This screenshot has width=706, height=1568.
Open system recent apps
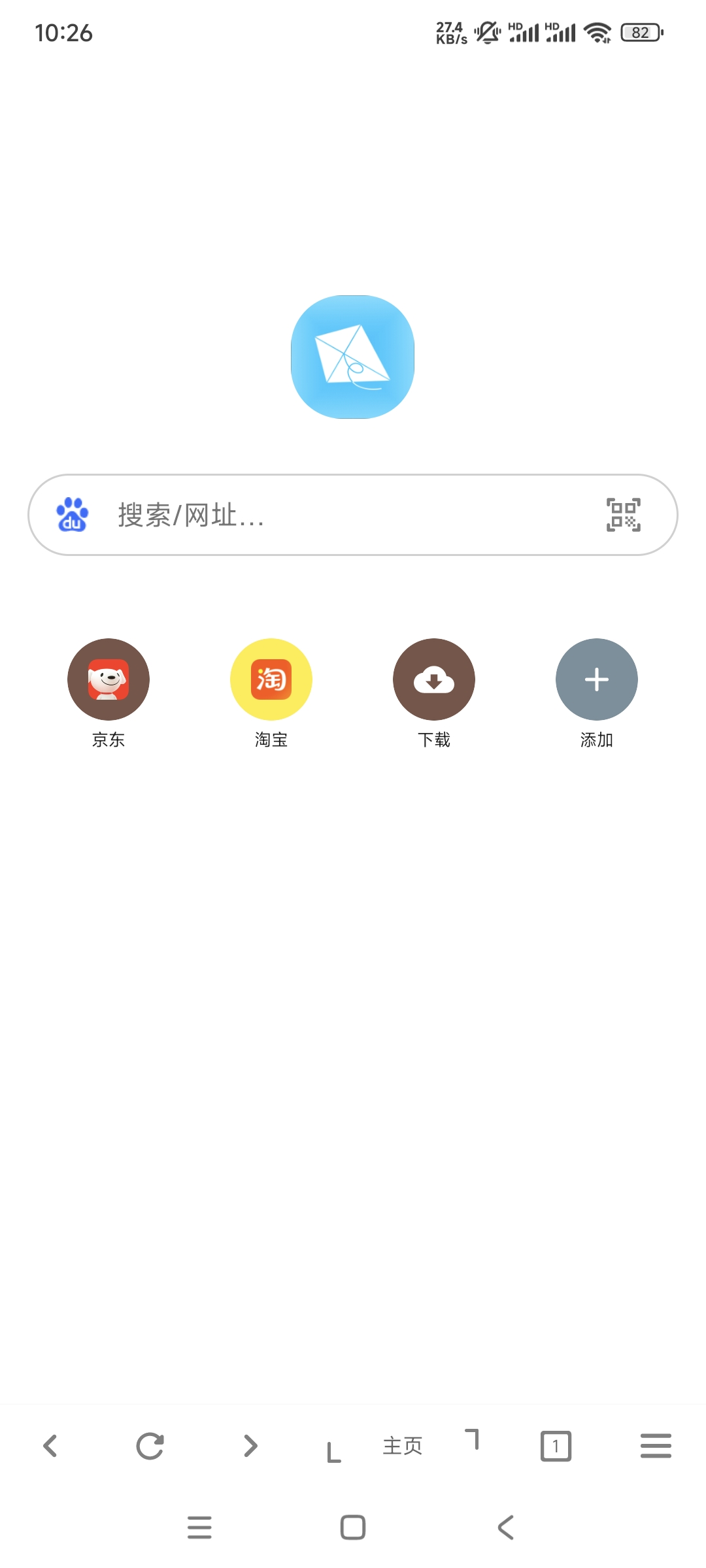tap(199, 1527)
